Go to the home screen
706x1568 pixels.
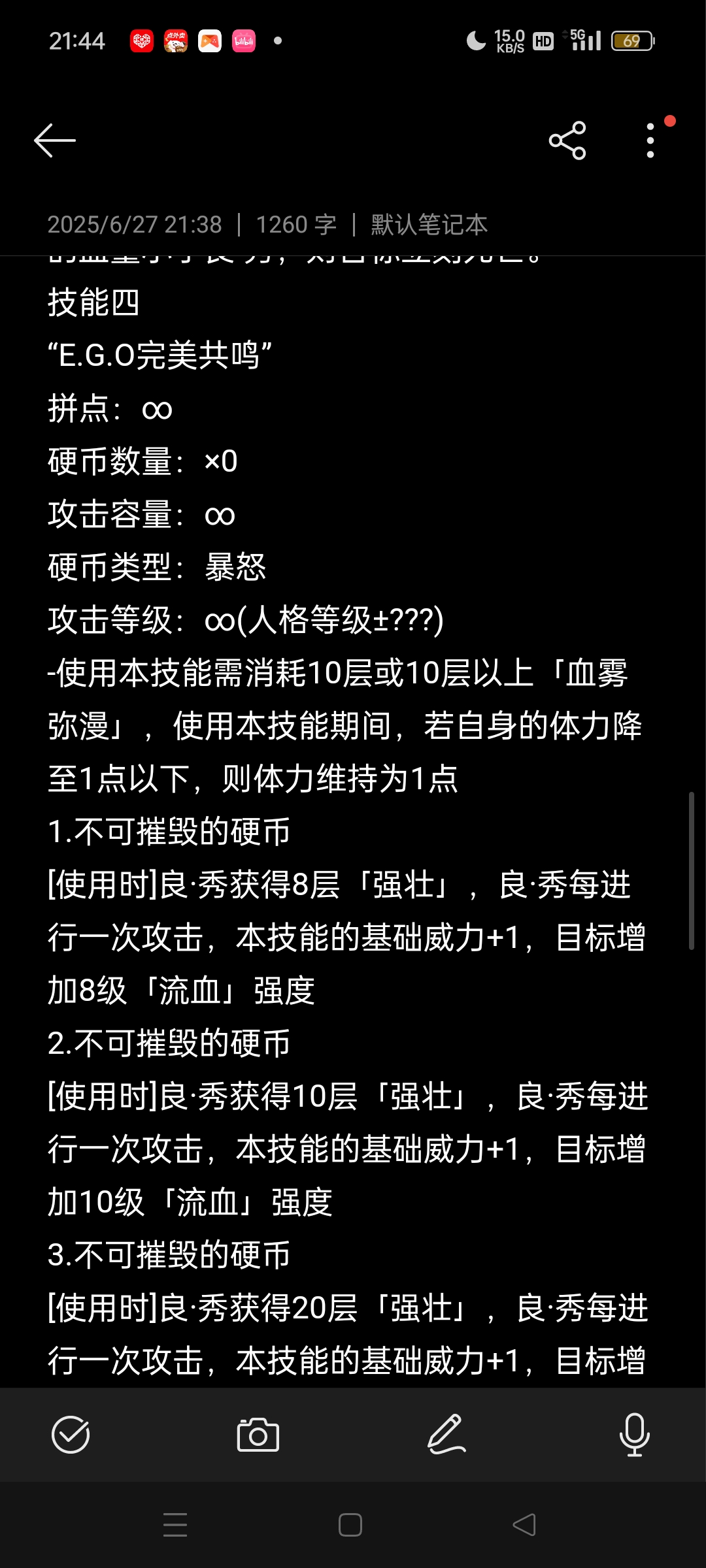(350, 1525)
